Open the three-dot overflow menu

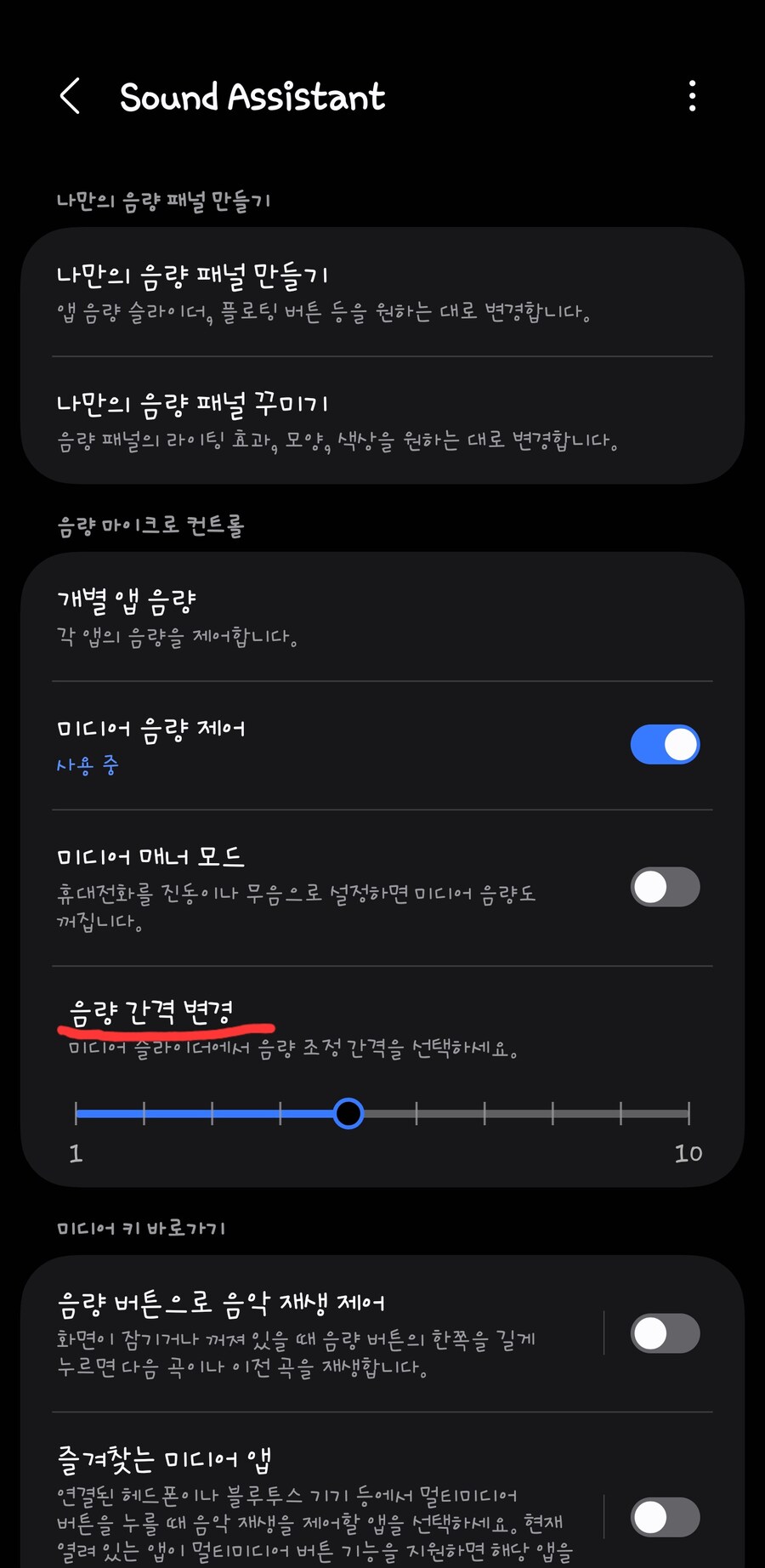(x=692, y=96)
